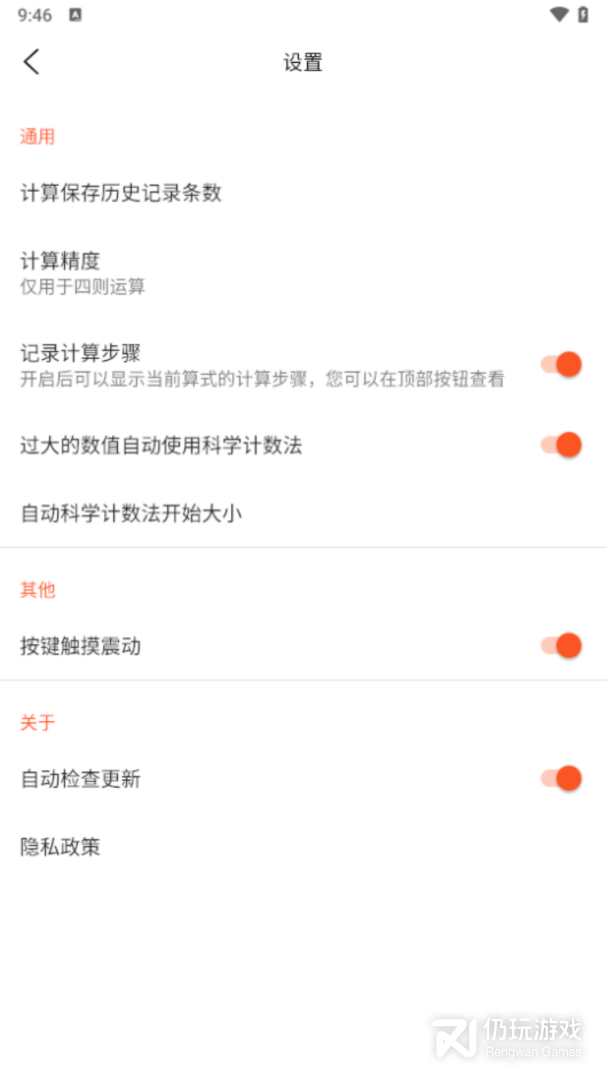
Task: Open the 计算精度 setting
Action: (x=303, y=273)
